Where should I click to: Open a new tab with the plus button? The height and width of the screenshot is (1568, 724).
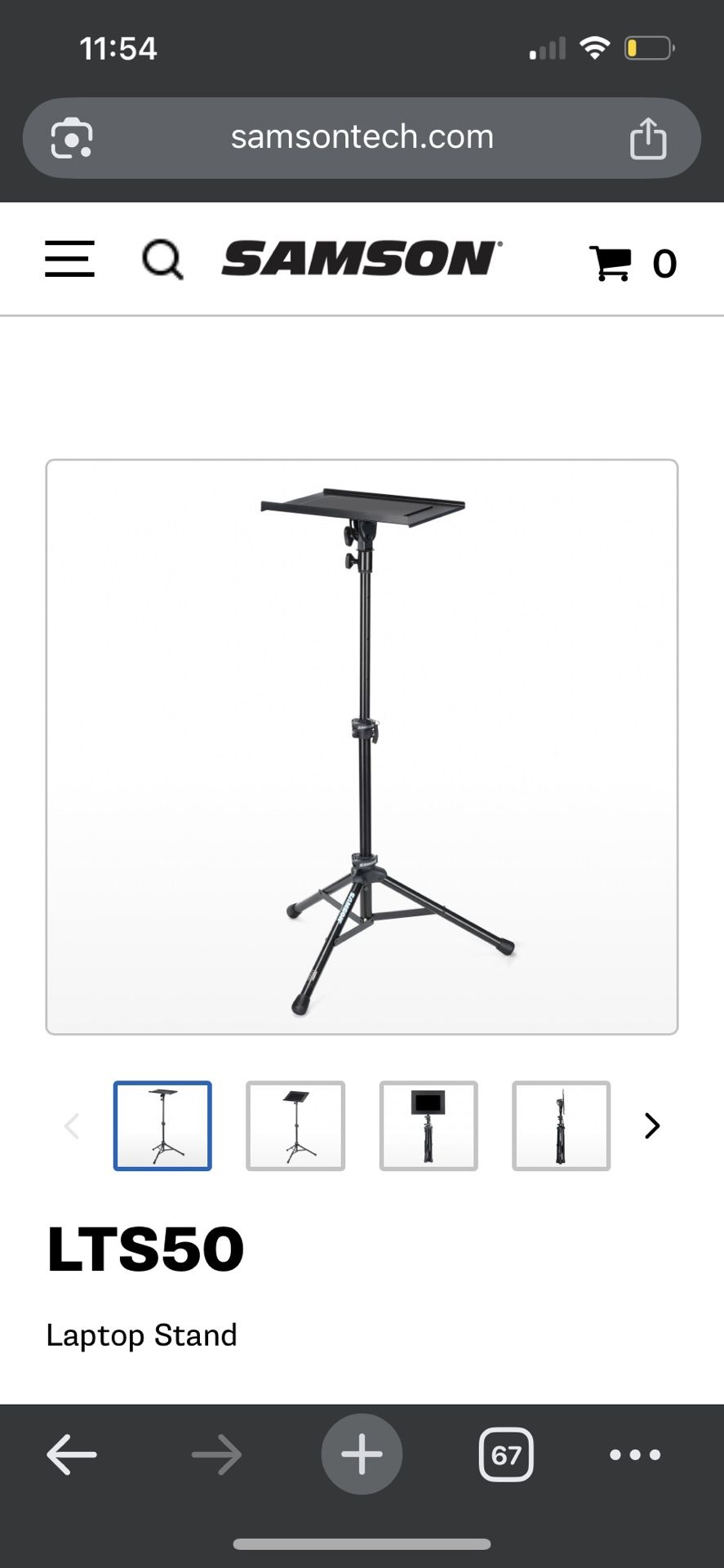[362, 1454]
